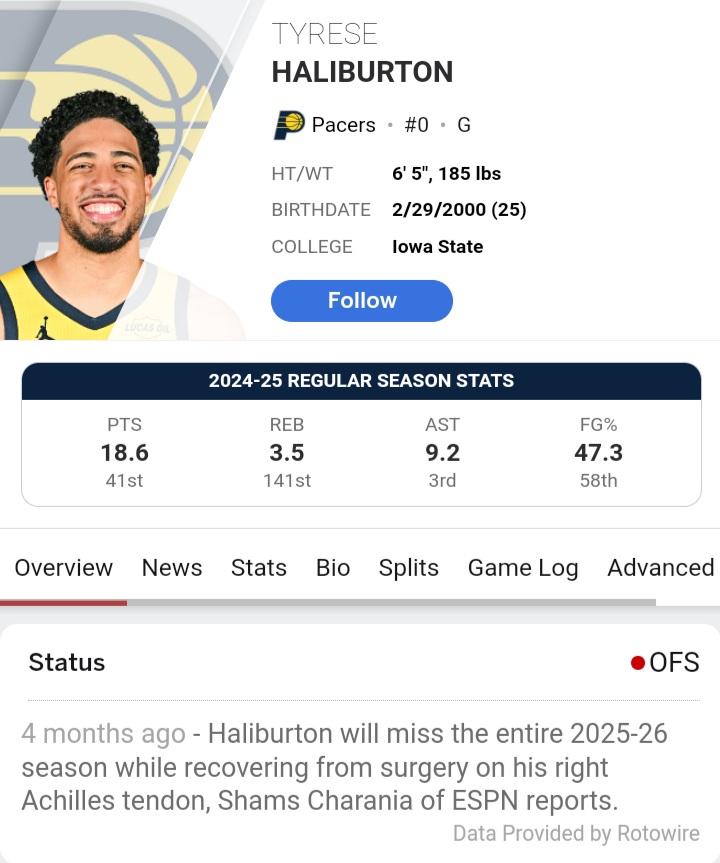
Task: Switch to the News tab
Action: tap(172, 568)
